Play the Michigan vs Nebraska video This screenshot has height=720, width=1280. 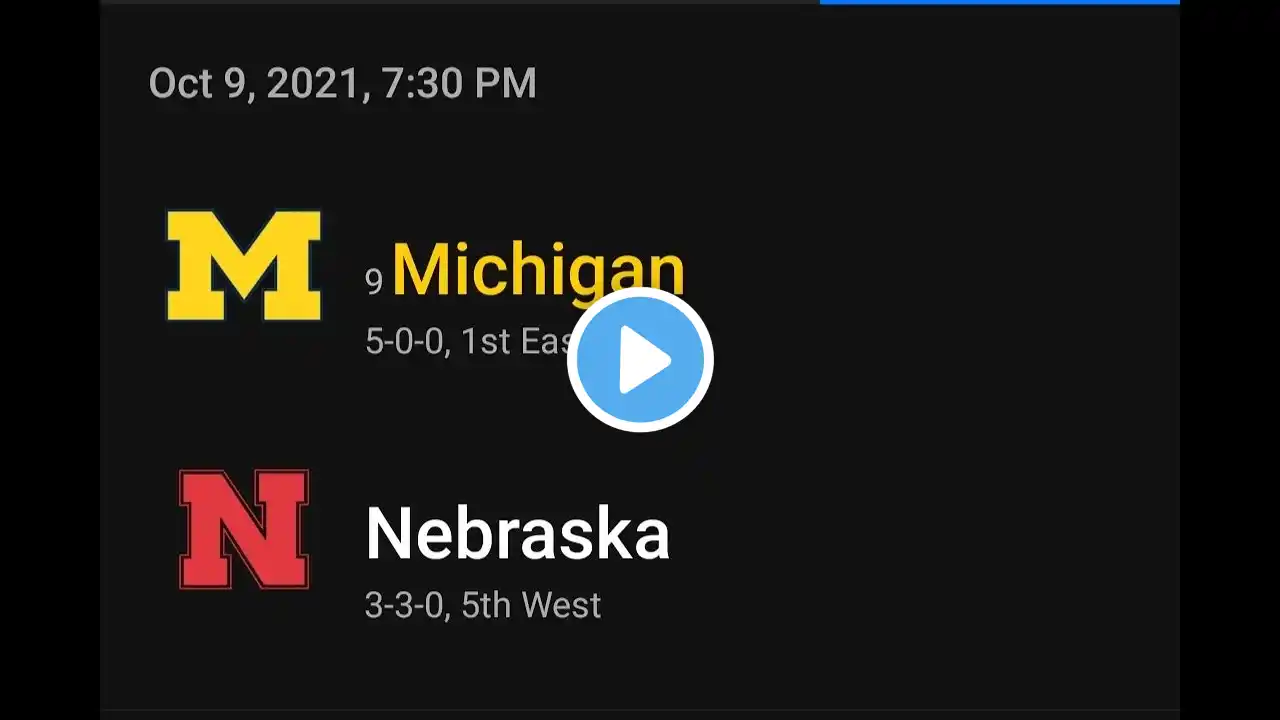point(640,360)
